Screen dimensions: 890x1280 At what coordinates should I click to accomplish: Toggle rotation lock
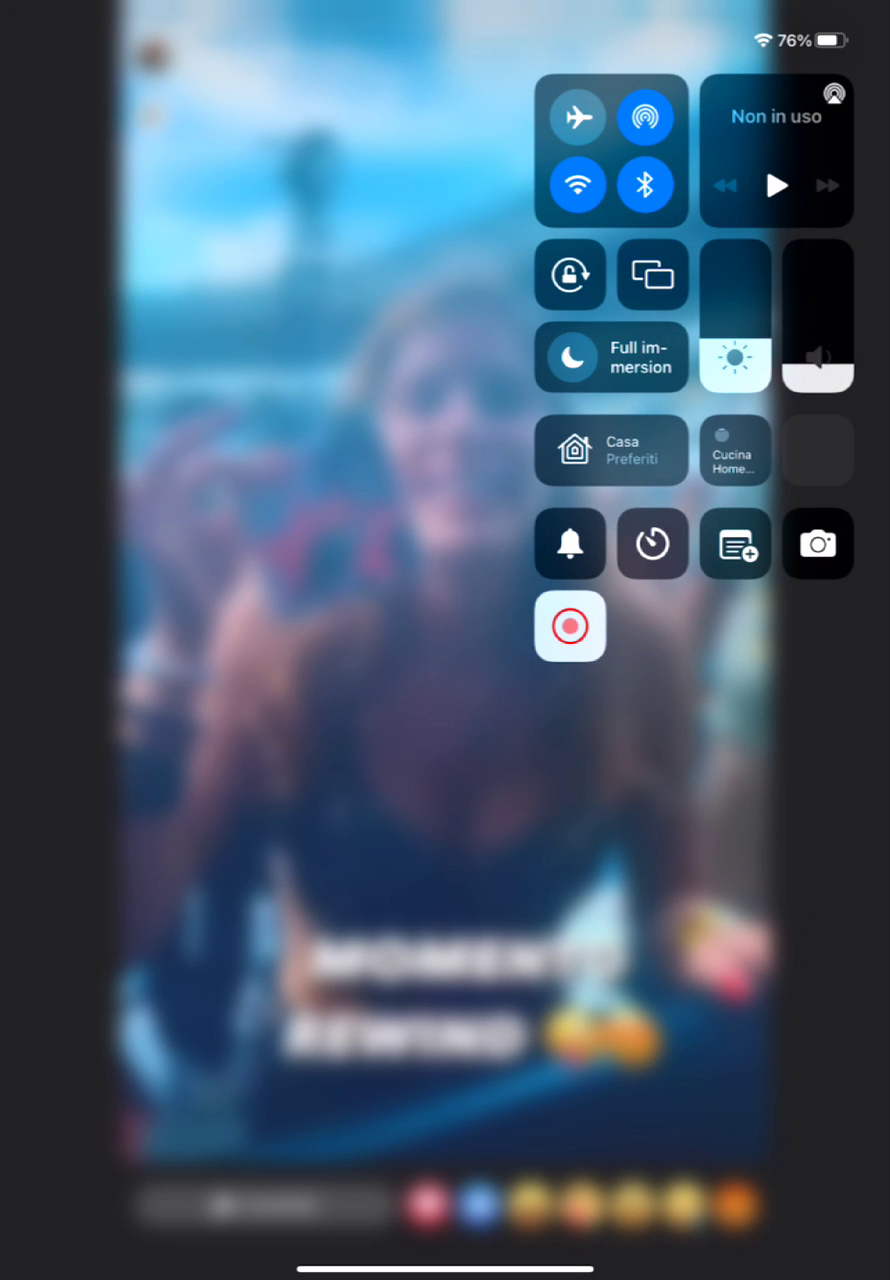[x=570, y=274]
